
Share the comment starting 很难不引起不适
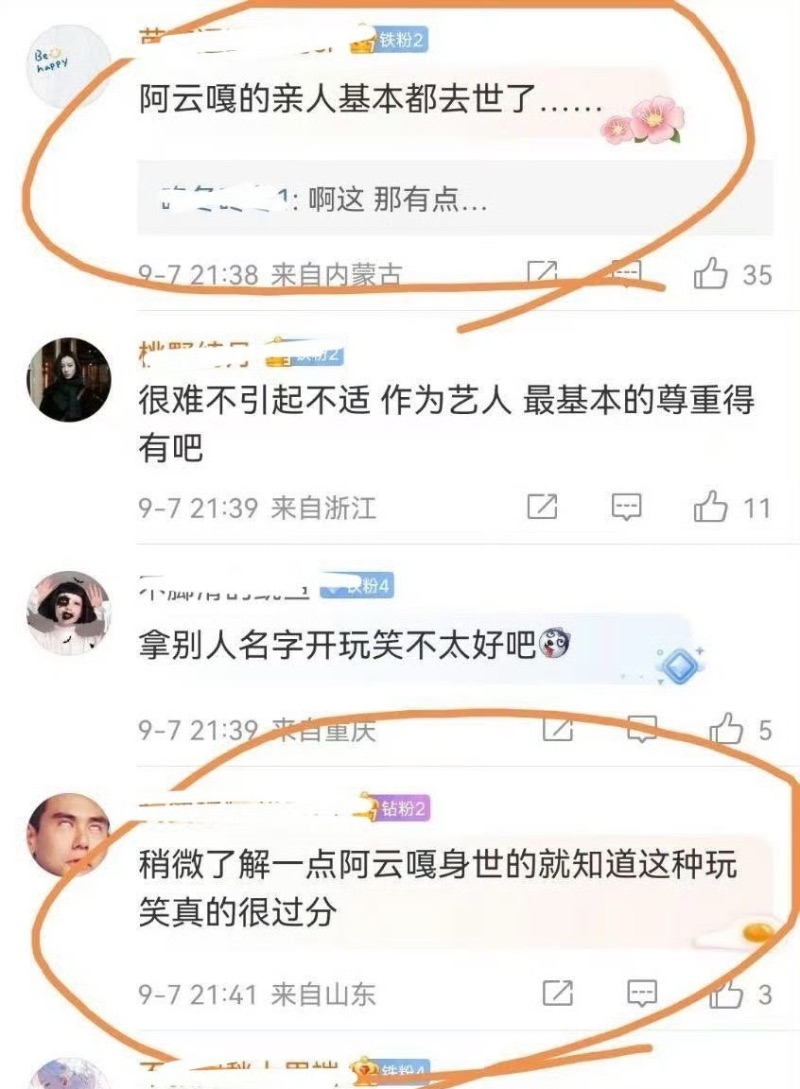tap(541, 507)
